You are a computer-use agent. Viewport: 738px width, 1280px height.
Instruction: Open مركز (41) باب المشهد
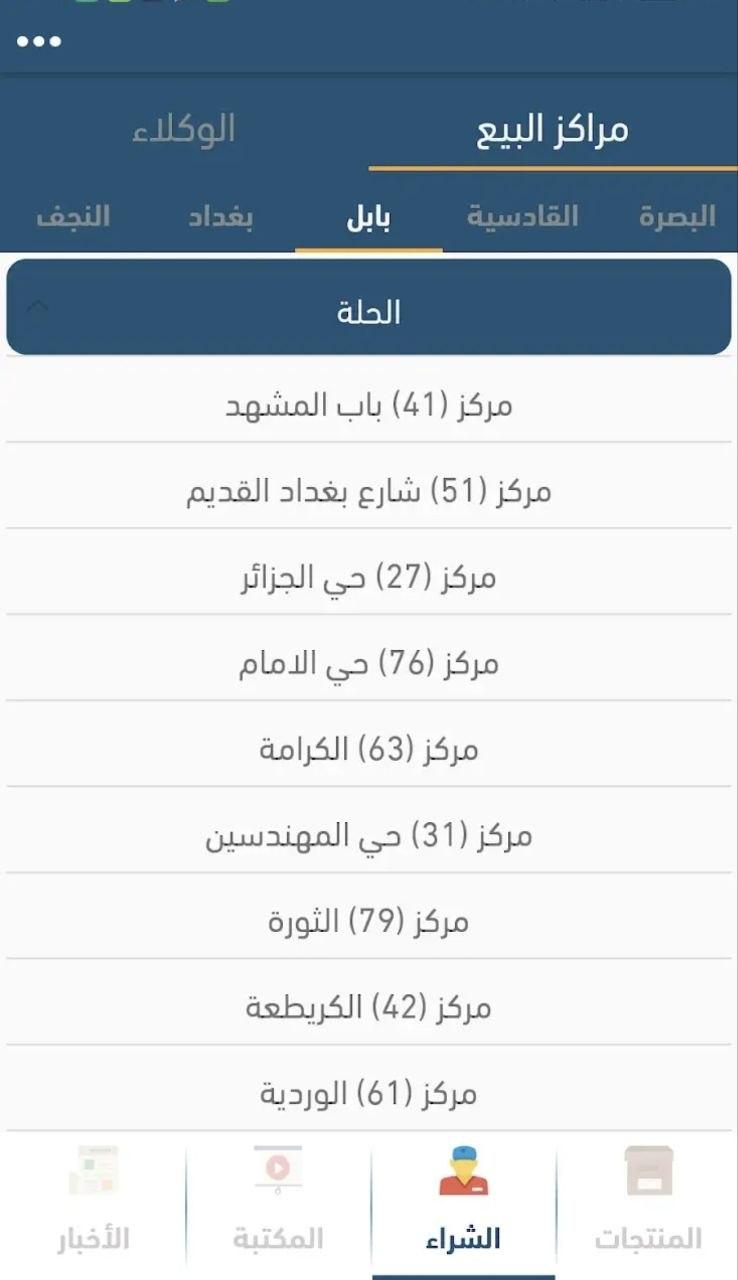pyautogui.click(x=369, y=405)
